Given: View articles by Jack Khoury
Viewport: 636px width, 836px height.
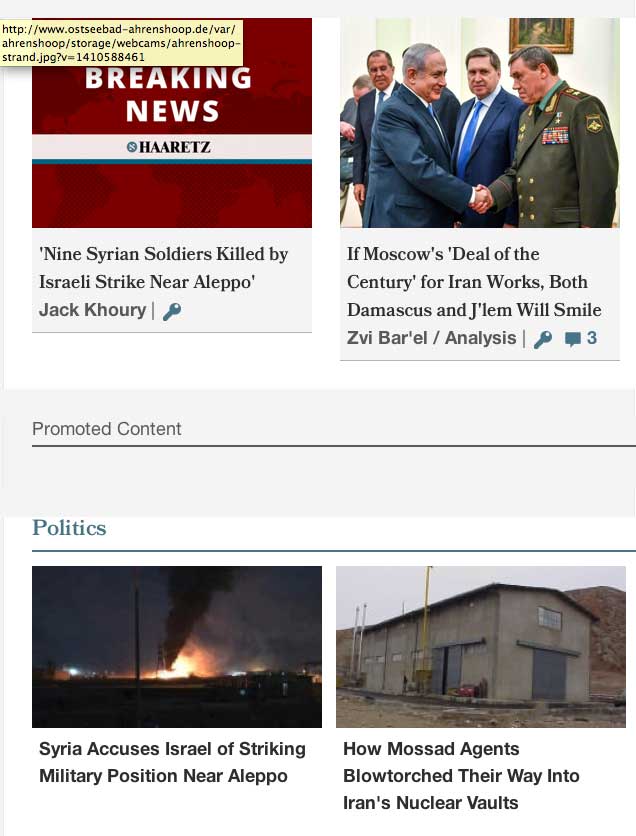Looking at the screenshot, I should pyautogui.click(x=92, y=310).
